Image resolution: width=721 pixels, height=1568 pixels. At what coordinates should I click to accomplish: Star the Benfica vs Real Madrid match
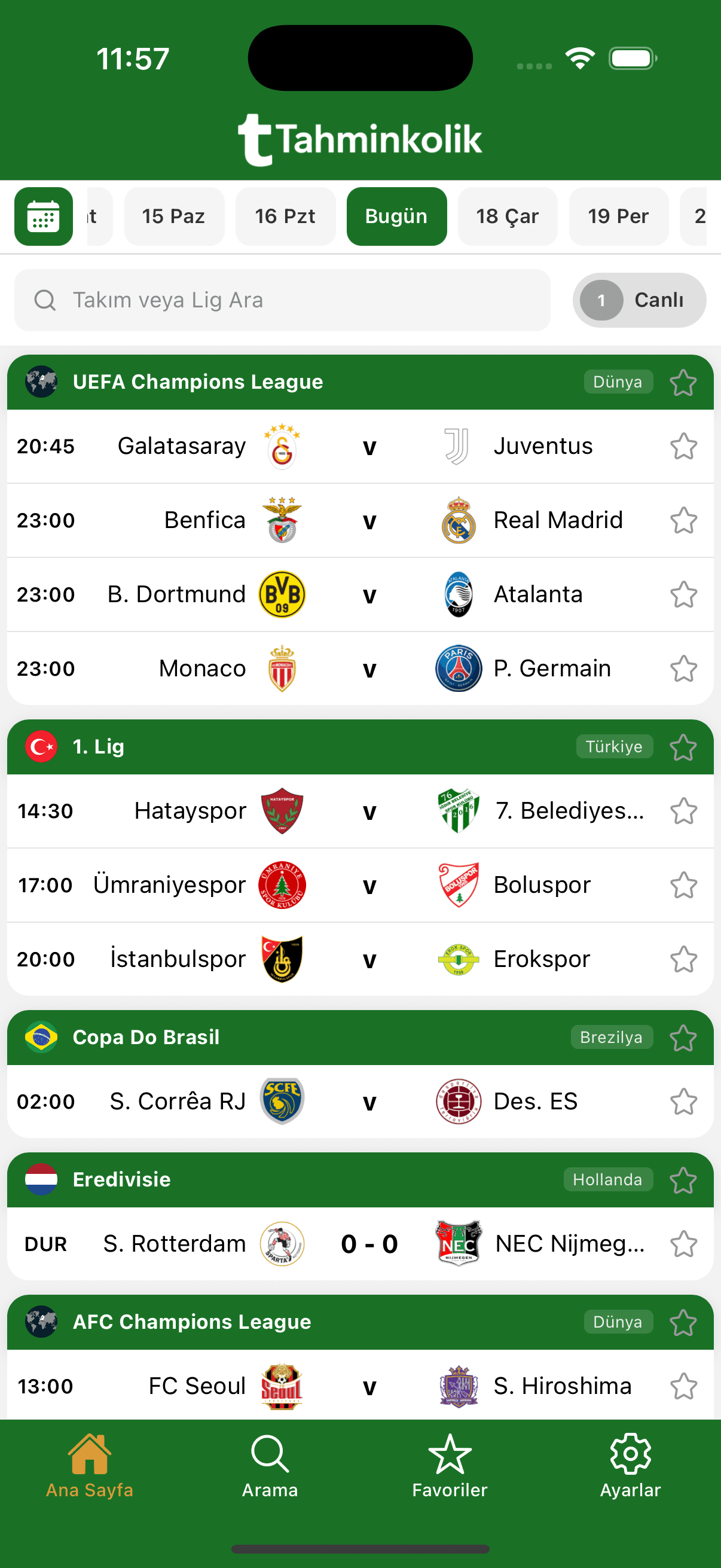684,520
